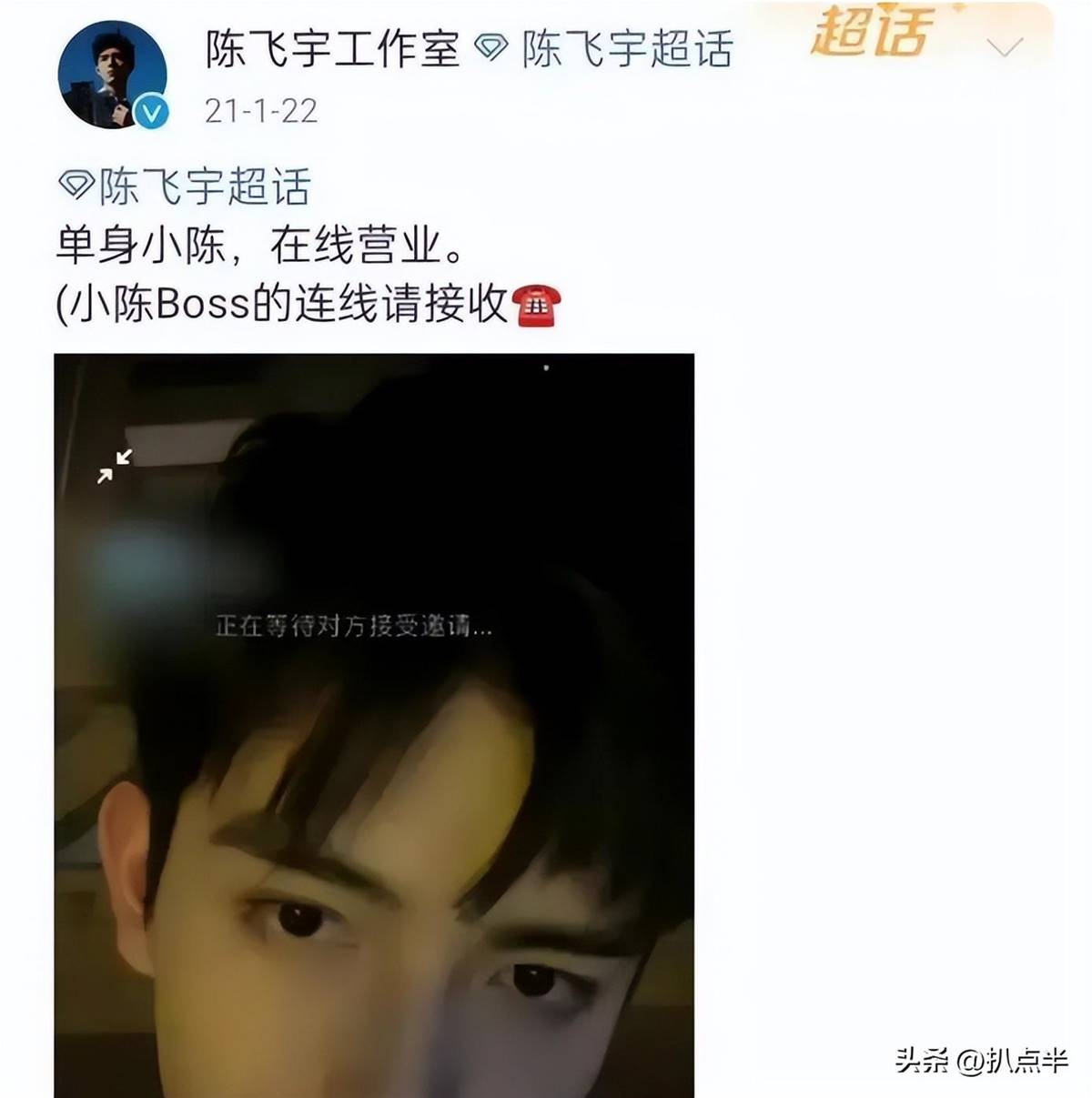1092x1098 pixels.
Task: Open 陈飞宇工作室 profile avatar
Action: coord(112,75)
